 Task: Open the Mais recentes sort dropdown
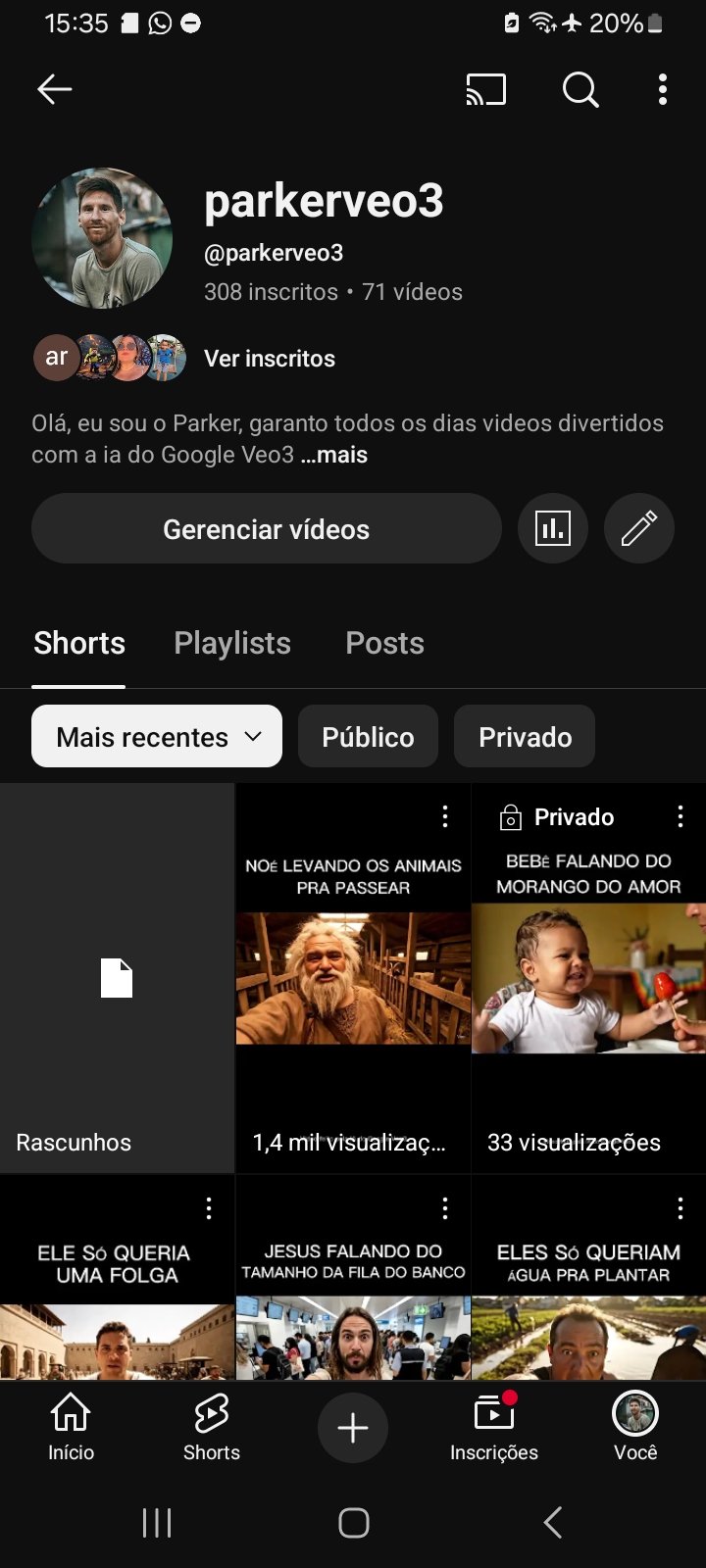coord(157,737)
